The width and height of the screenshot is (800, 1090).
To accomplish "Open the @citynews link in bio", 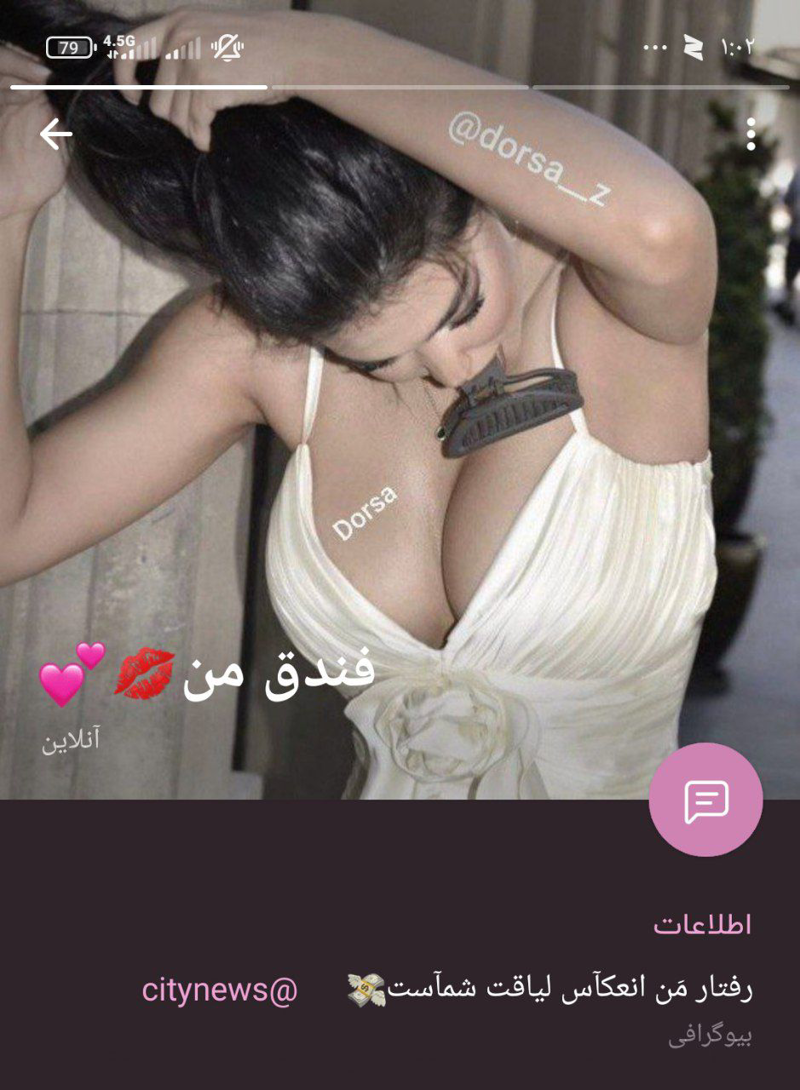I will click(x=219, y=990).
